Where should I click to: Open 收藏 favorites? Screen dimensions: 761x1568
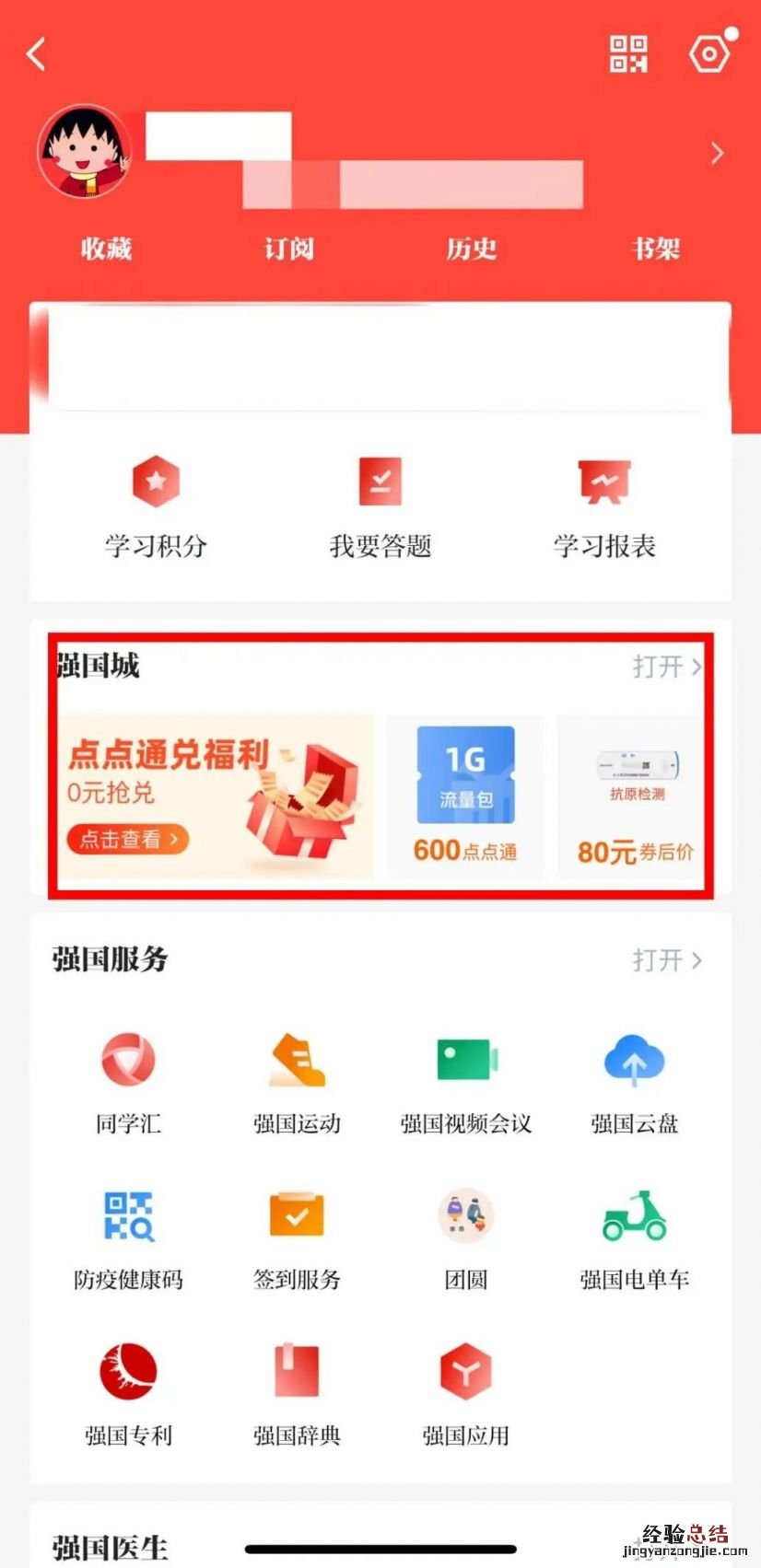(x=106, y=249)
